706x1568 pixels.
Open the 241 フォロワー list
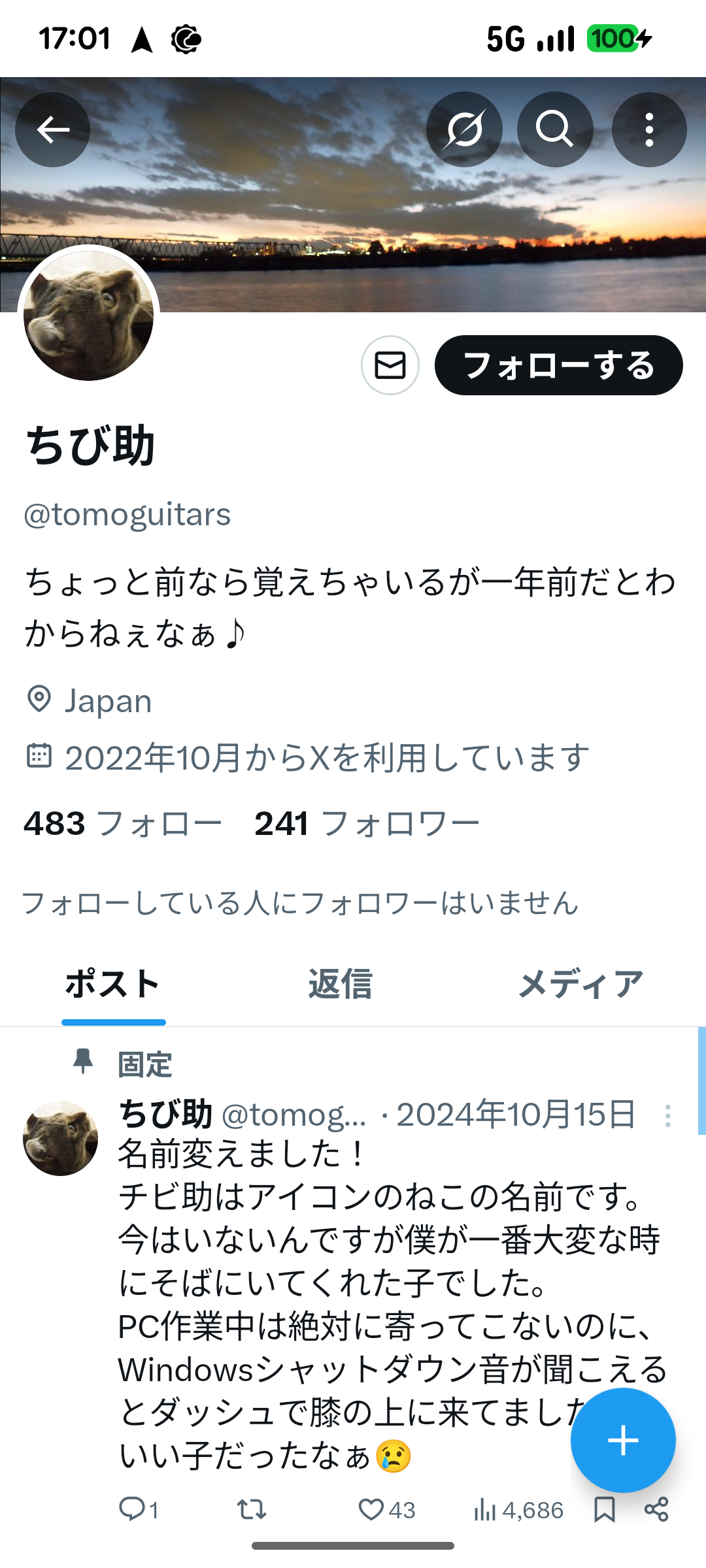pyautogui.click(x=367, y=823)
